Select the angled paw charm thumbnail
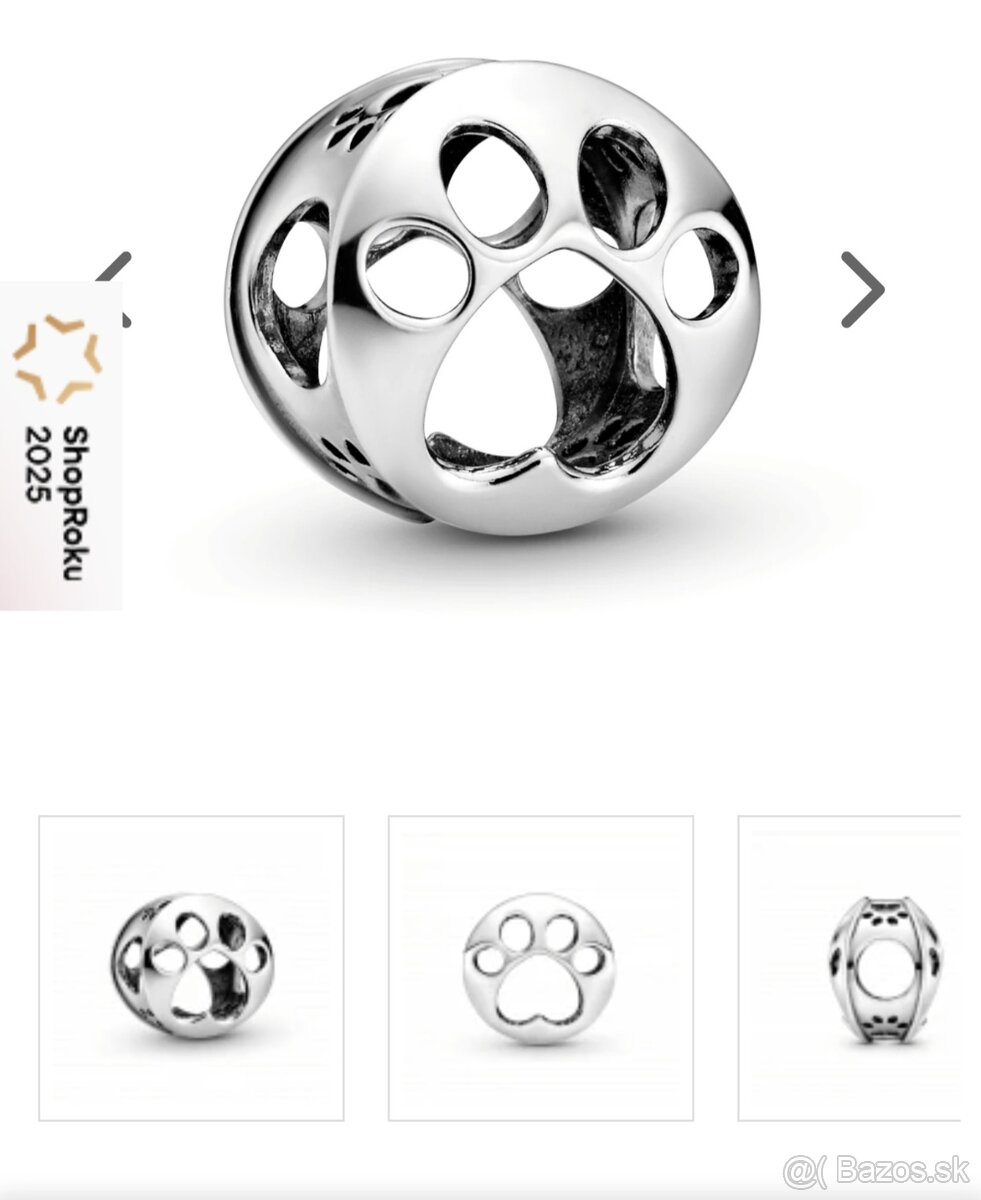The height and width of the screenshot is (1200, 981). [191, 967]
